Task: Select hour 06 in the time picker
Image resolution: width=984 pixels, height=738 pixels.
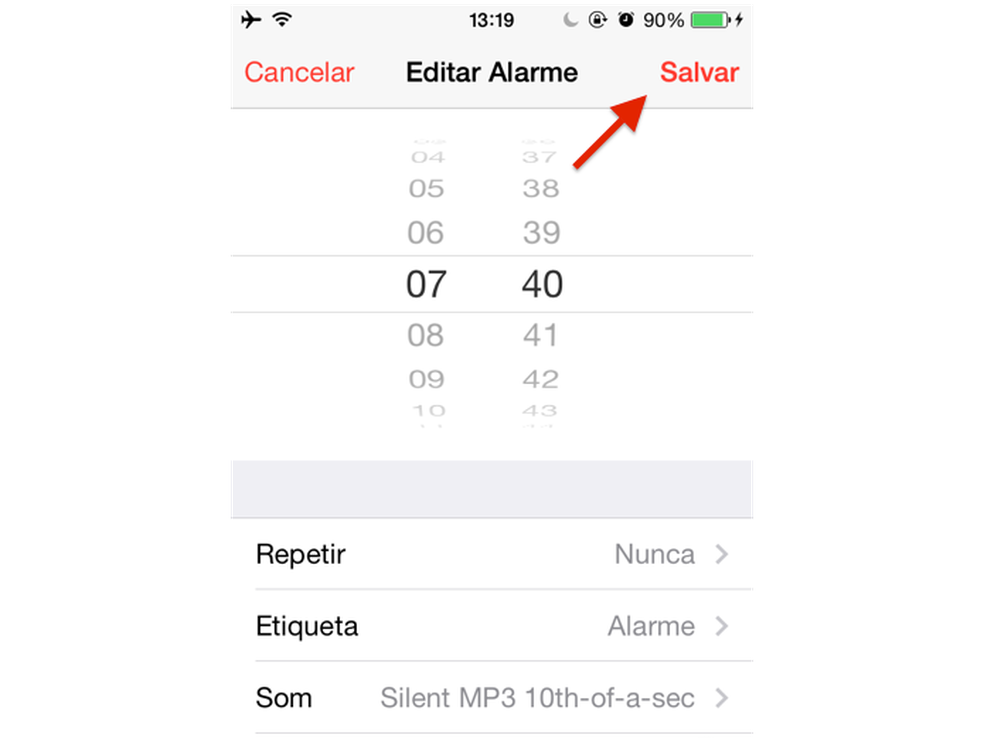Action: (x=425, y=233)
